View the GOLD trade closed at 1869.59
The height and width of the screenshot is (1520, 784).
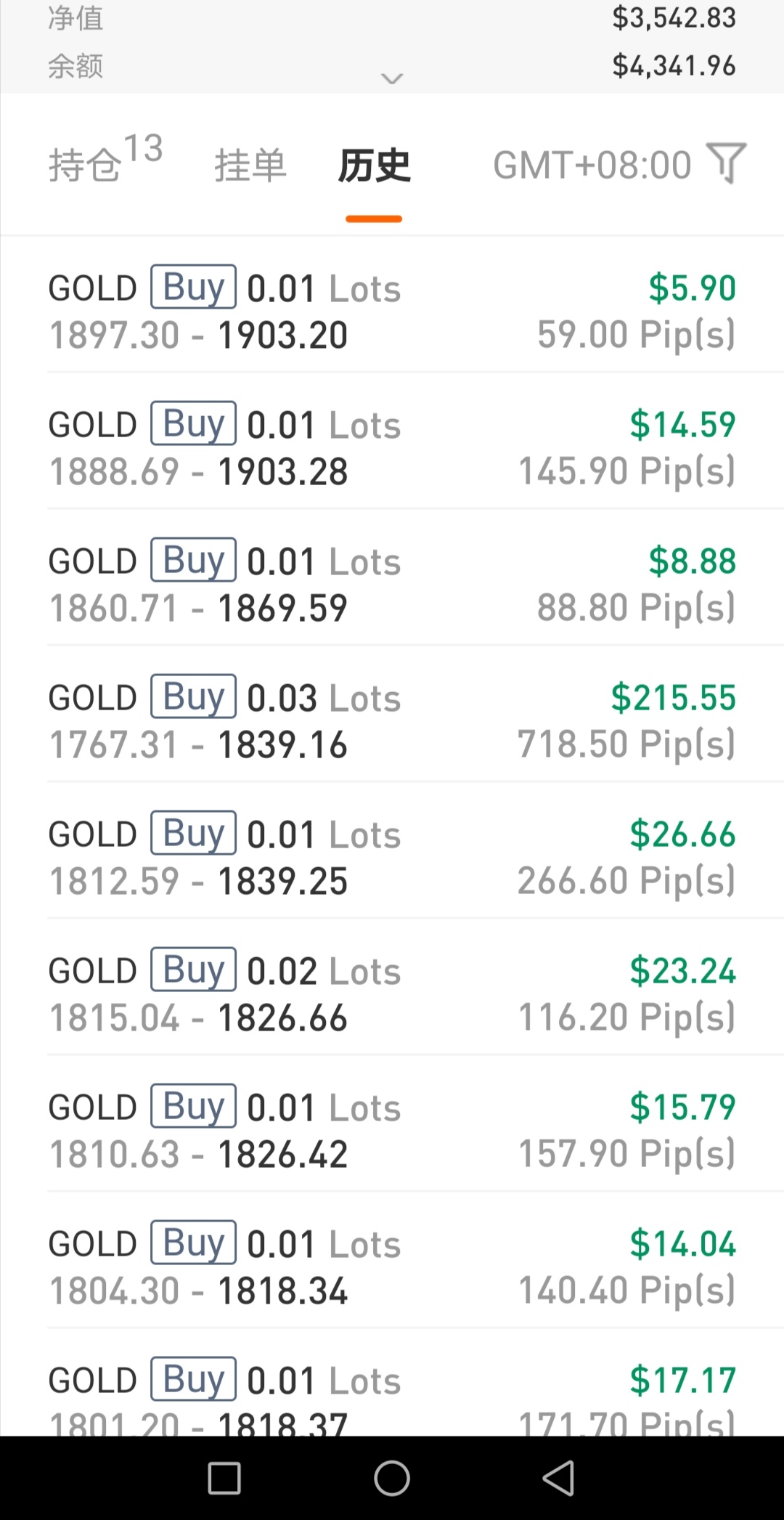coord(392,577)
